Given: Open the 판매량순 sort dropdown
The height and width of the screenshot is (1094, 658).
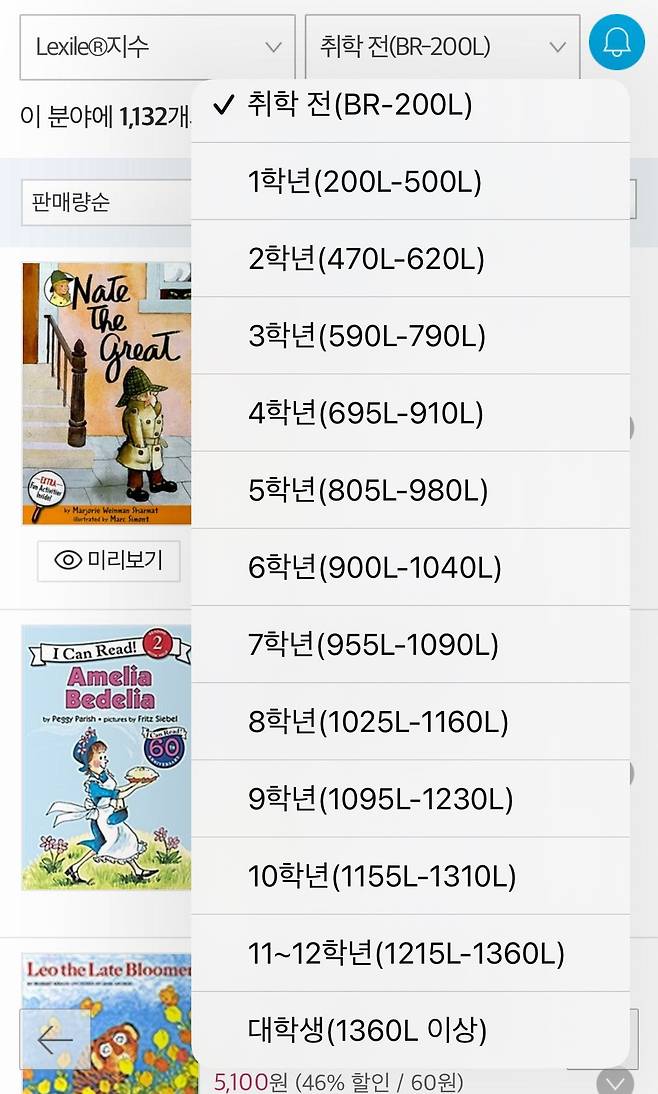Looking at the screenshot, I should point(105,201).
